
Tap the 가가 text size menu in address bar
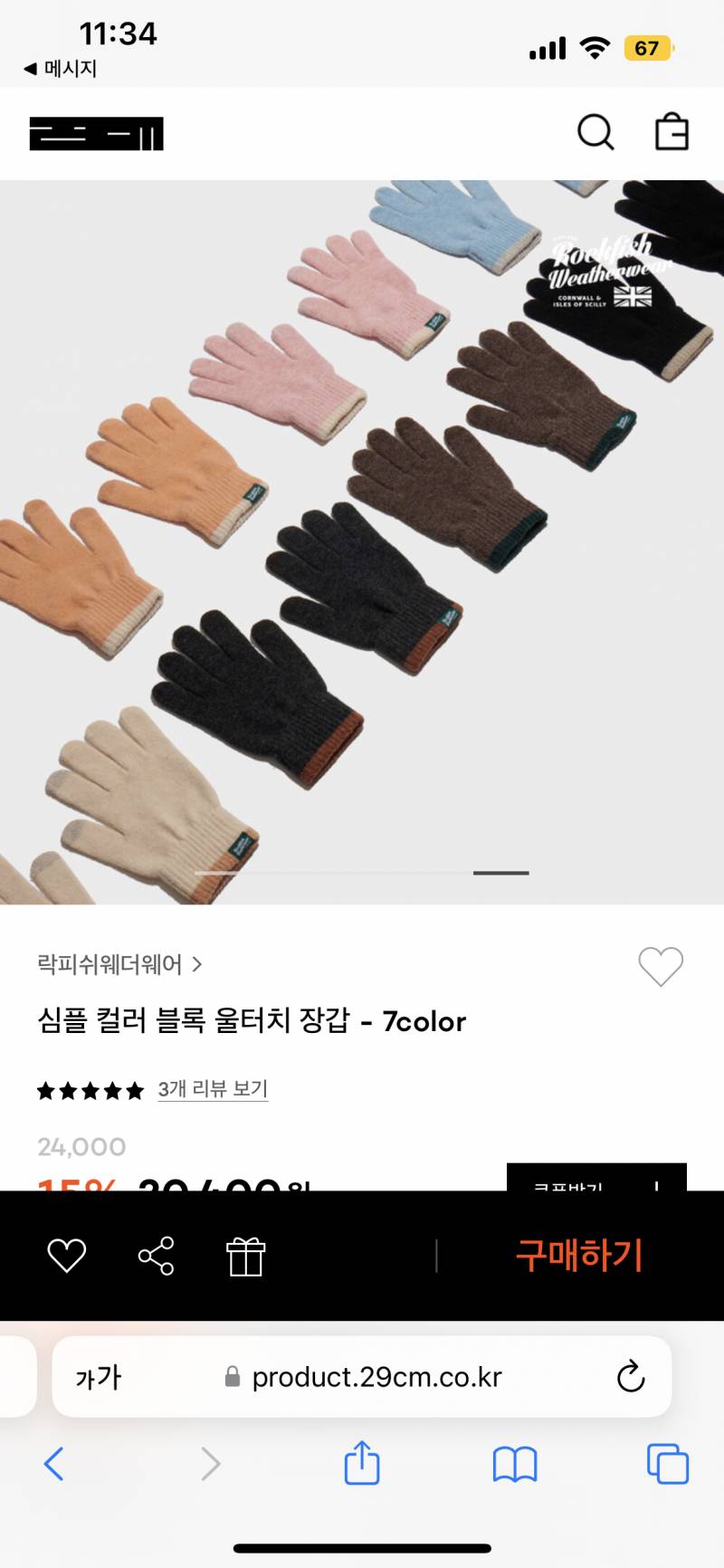click(x=97, y=1377)
